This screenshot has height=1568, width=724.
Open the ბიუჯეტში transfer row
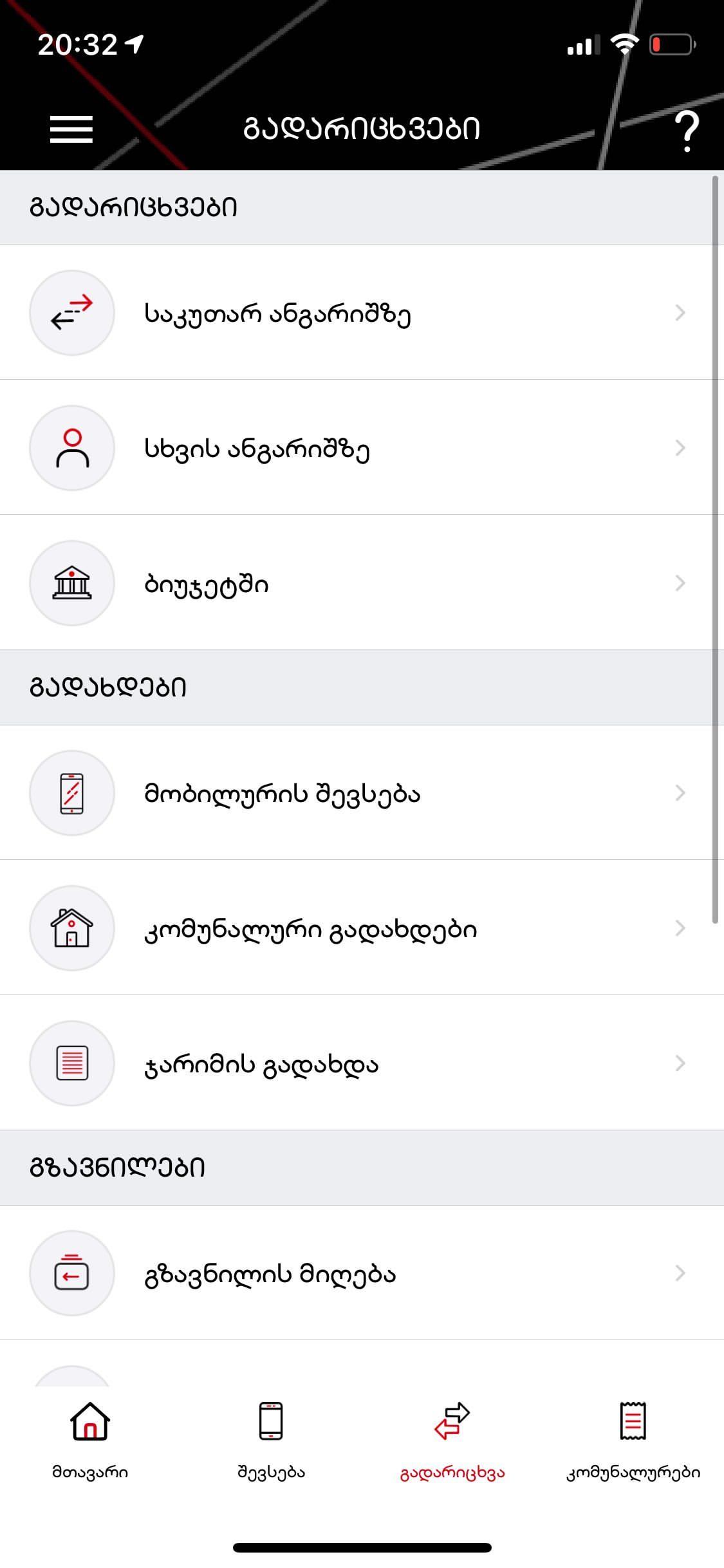(x=362, y=583)
